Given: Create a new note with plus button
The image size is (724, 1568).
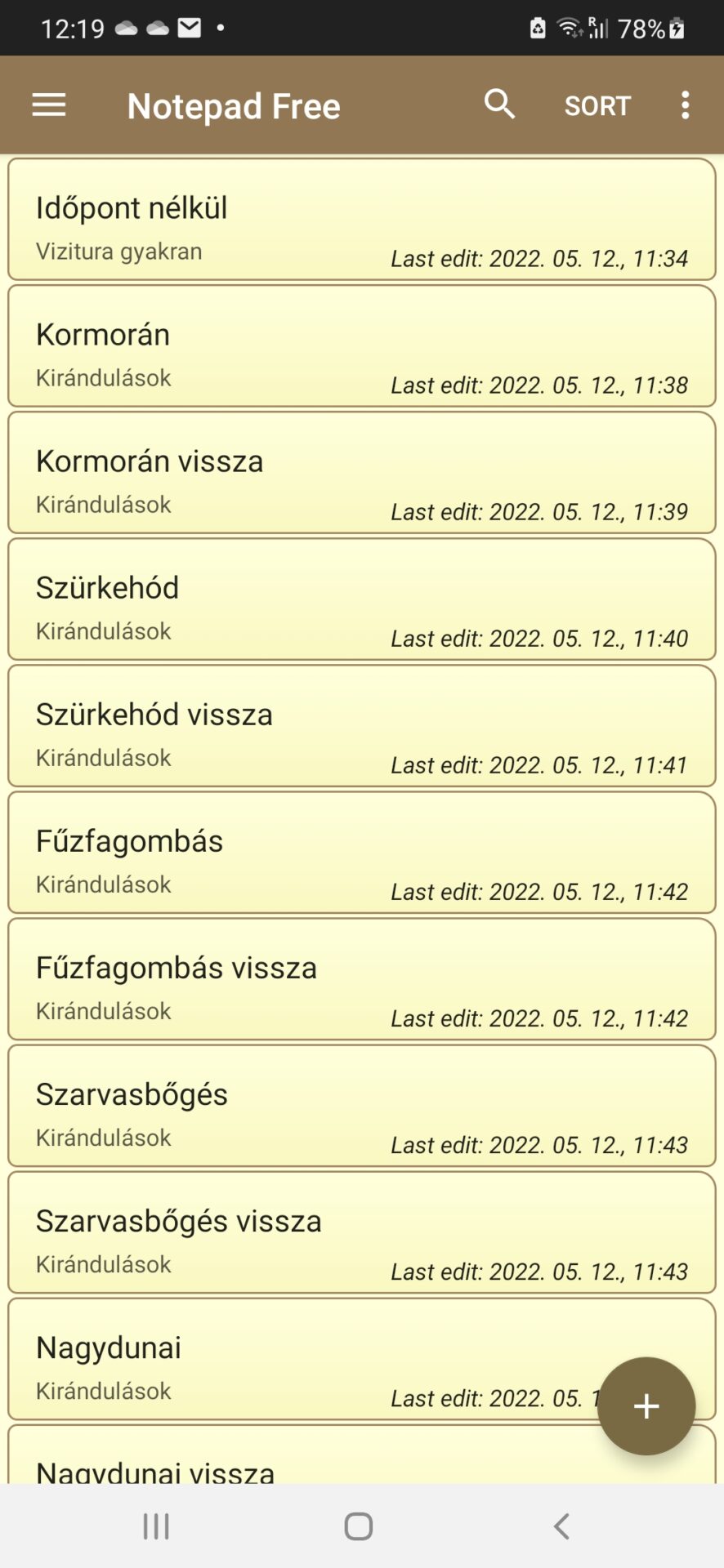Looking at the screenshot, I should pyautogui.click(x=646, y=1405).
